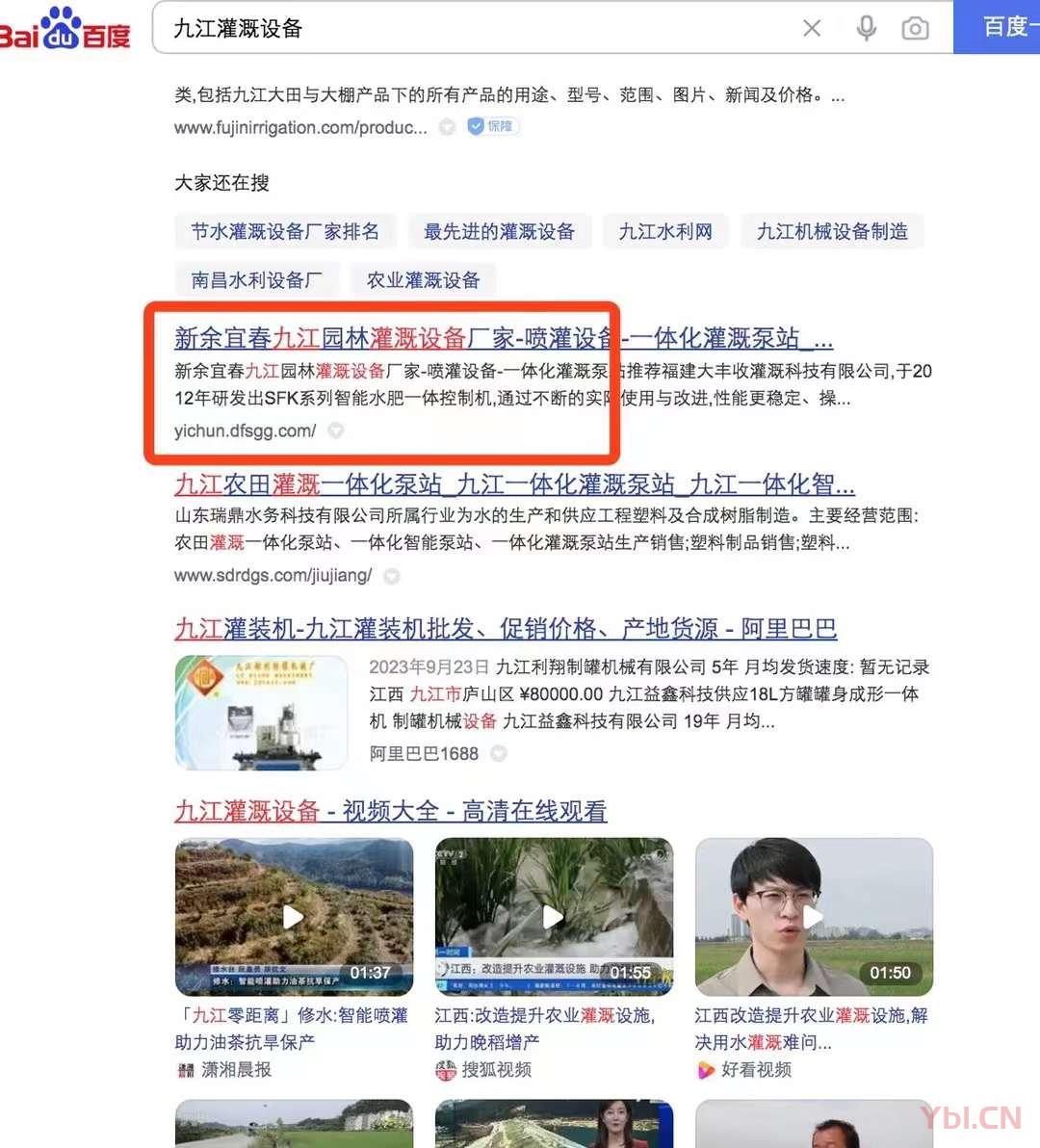Tap the 百度一下 search button

coord(1001,27)
